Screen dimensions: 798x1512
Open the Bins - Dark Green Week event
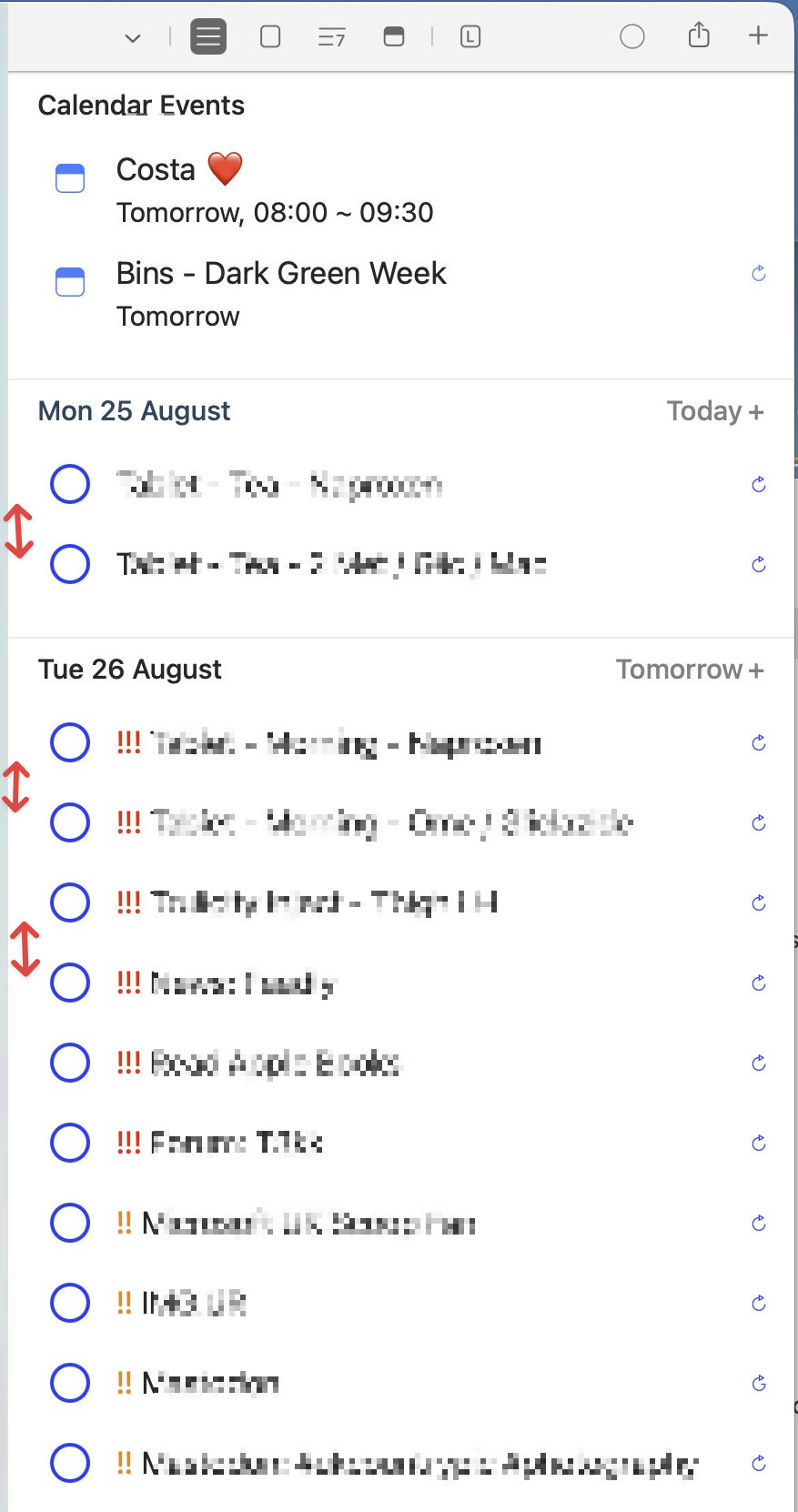coord(281,274)
